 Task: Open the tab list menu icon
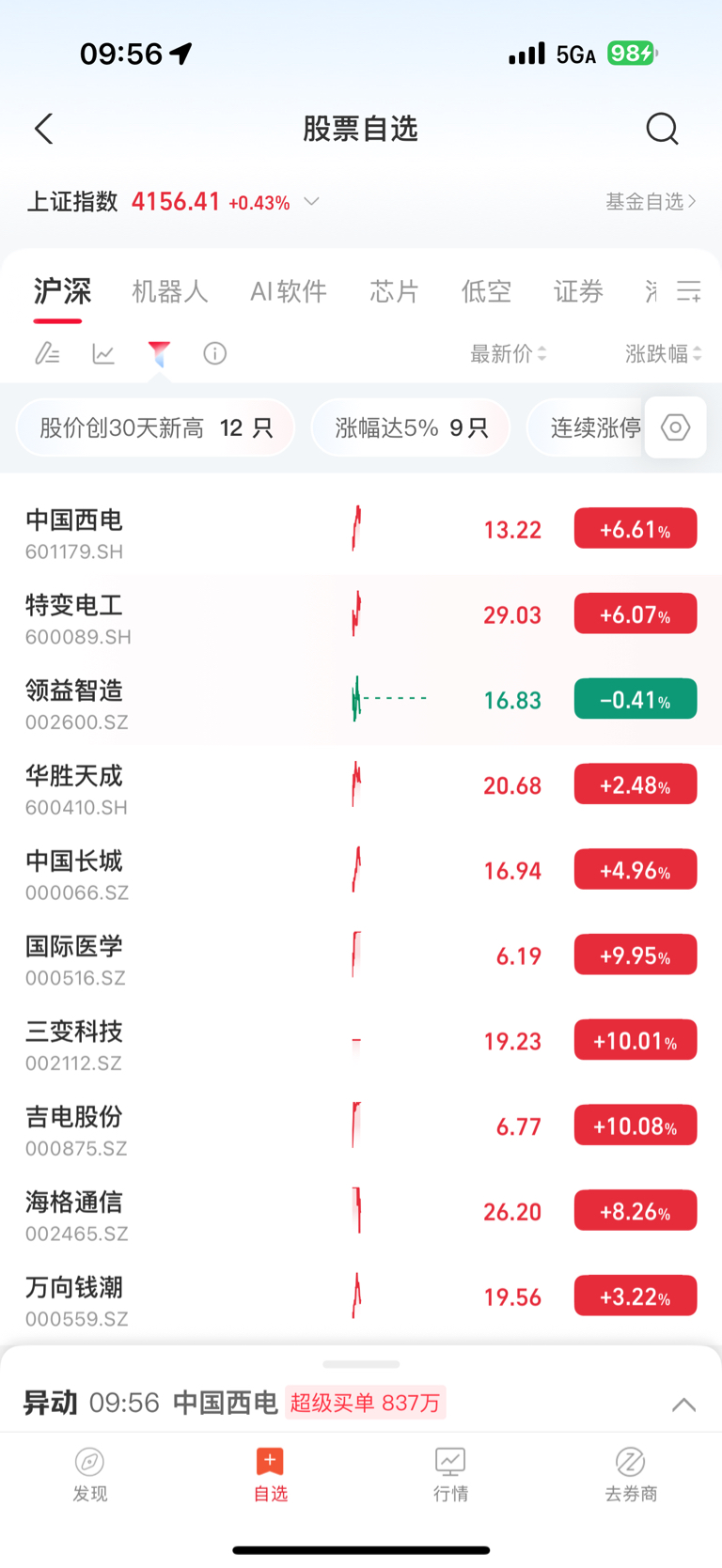click(689, 291)
